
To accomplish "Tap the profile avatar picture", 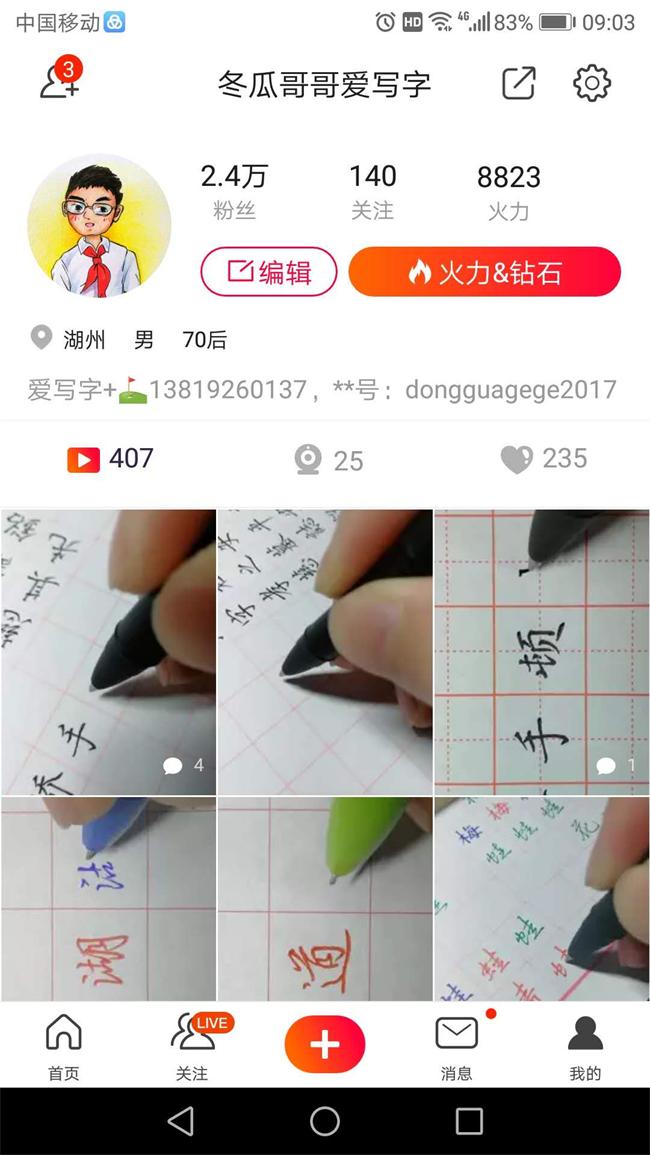I will click(99, 225).
